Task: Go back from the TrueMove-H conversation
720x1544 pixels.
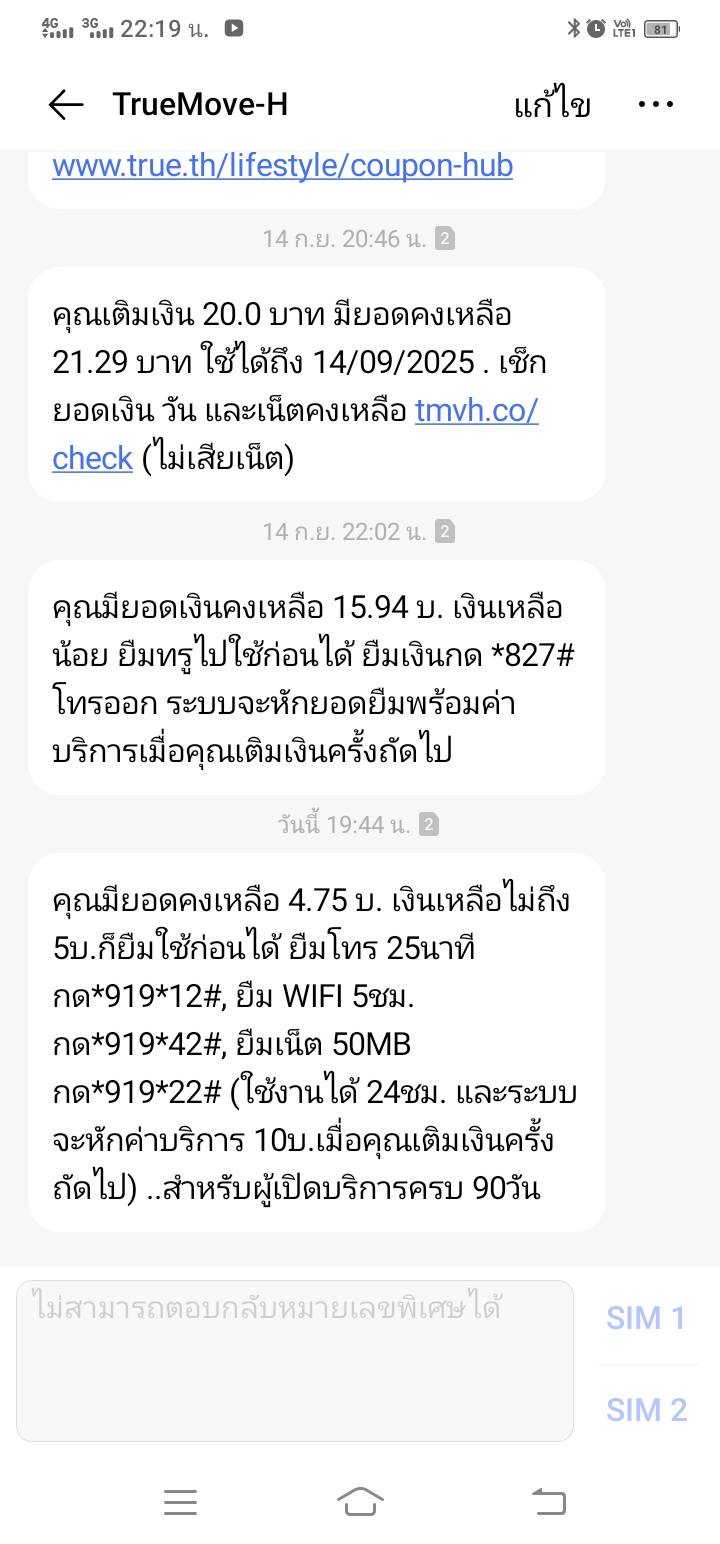Action: (66, 104)
